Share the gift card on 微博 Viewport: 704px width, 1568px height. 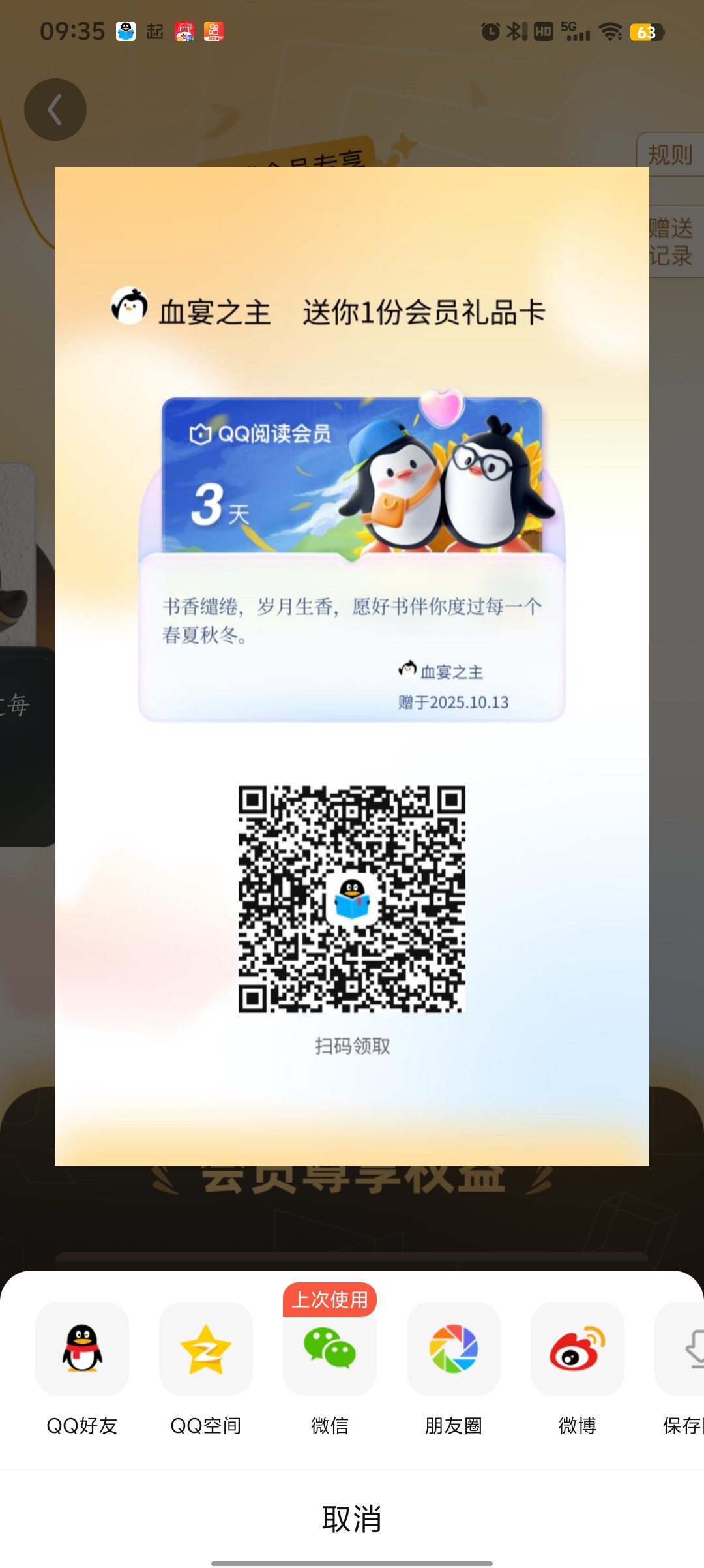(x=578, y=1349)
